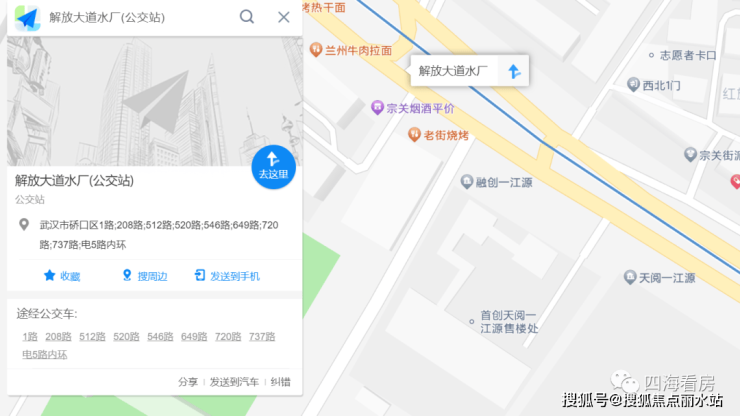Image resolution: width=740 pixels, height=416 pixels.
Task: Select 发送到手机
Action: (227, 276)
